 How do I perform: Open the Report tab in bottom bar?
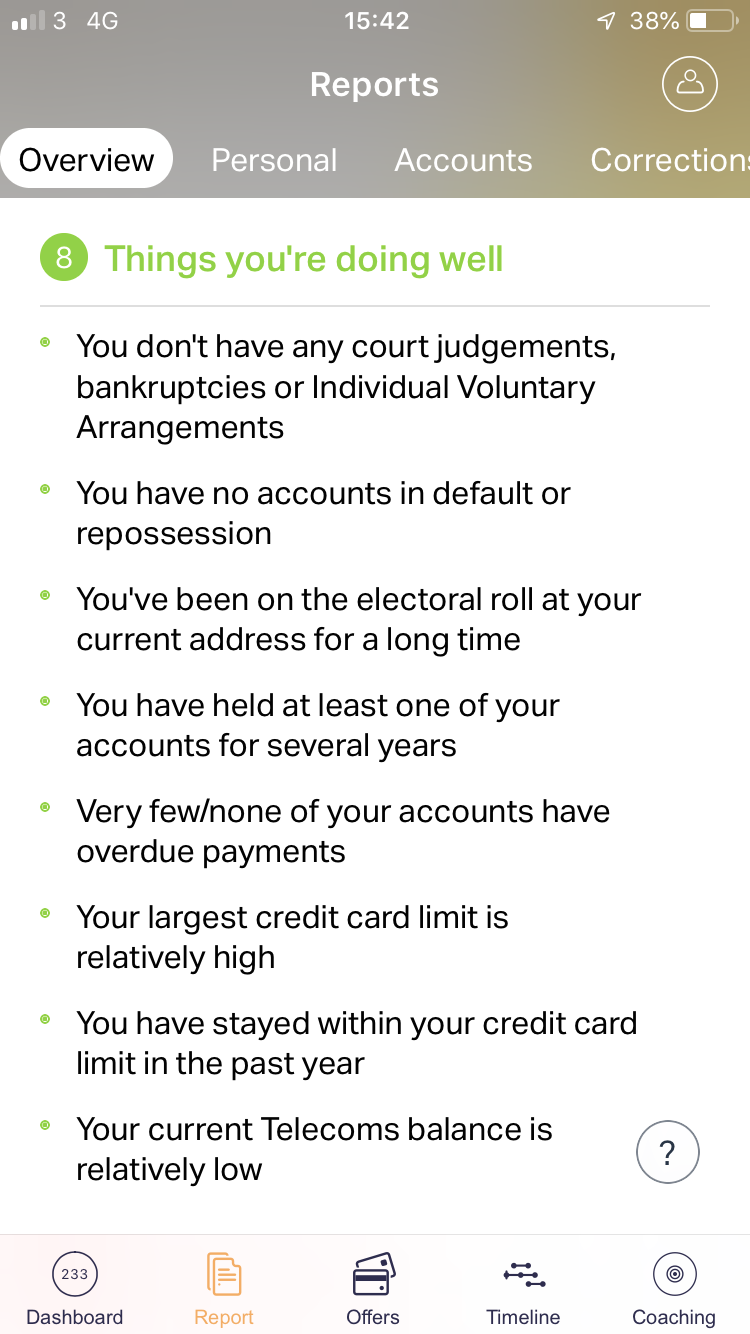click(224, 1288)
